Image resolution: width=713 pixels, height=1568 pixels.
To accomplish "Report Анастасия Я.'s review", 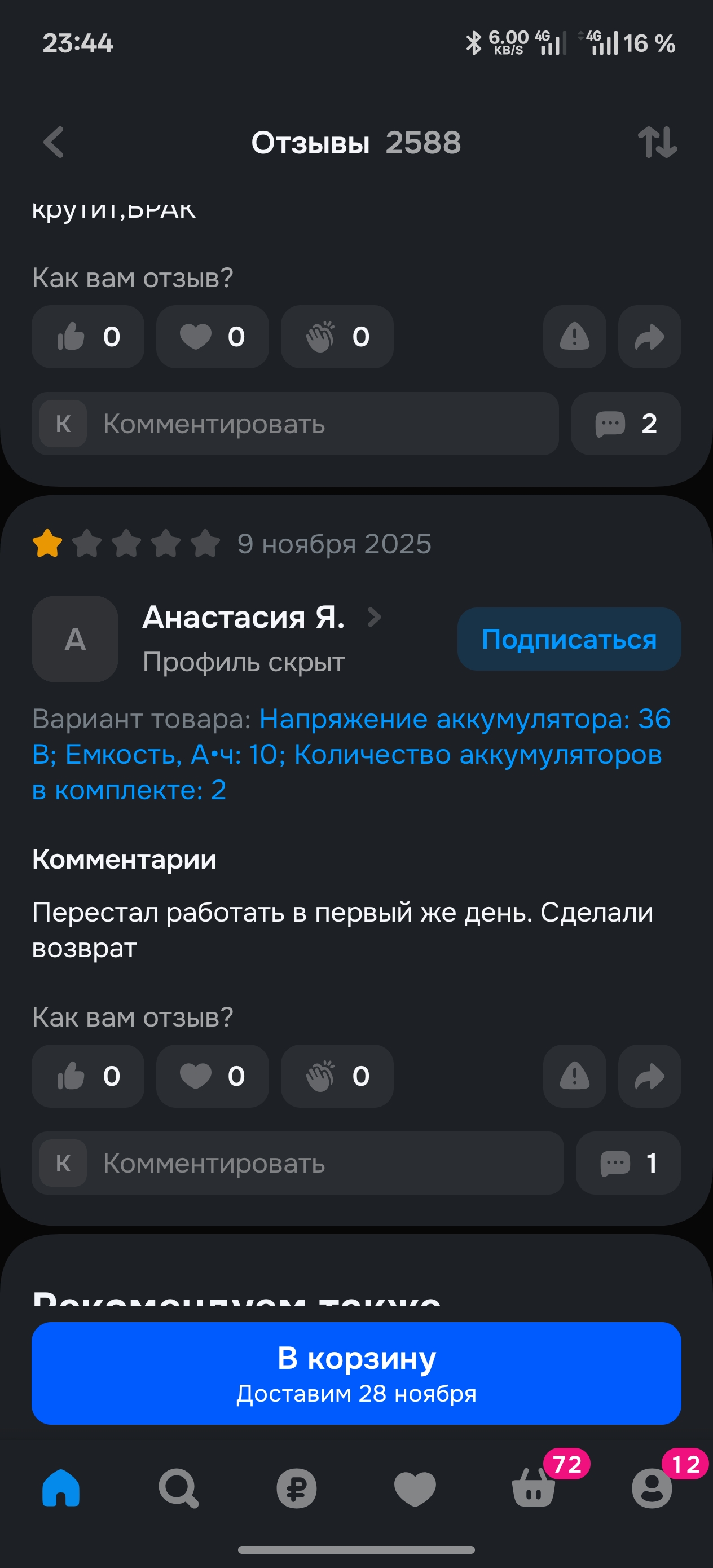I will pyautogui.click(x=574, y=1076).
